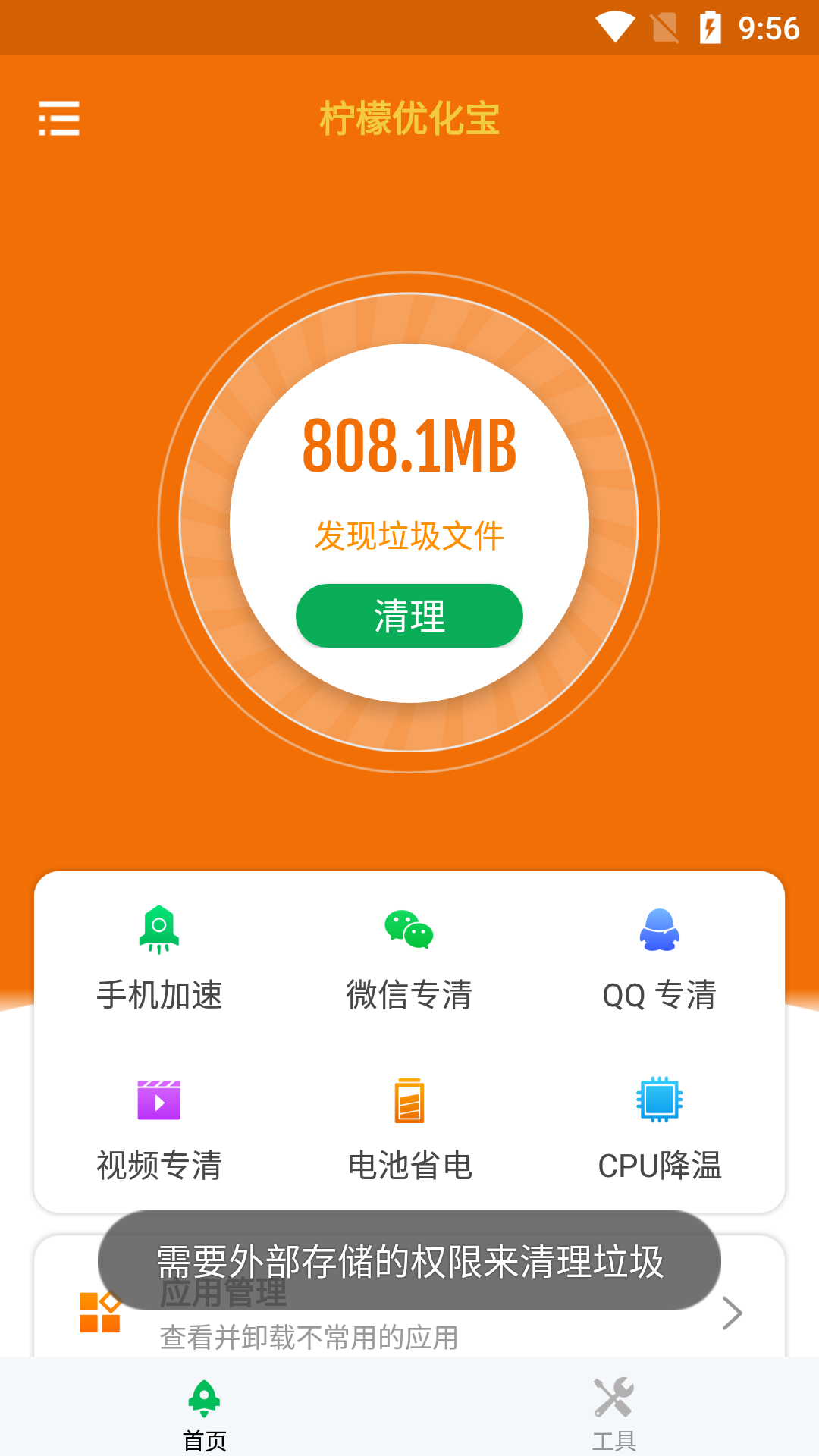Open the drawer menu icon
This screenshot has height=1456, width=819.
click(59, 118)
